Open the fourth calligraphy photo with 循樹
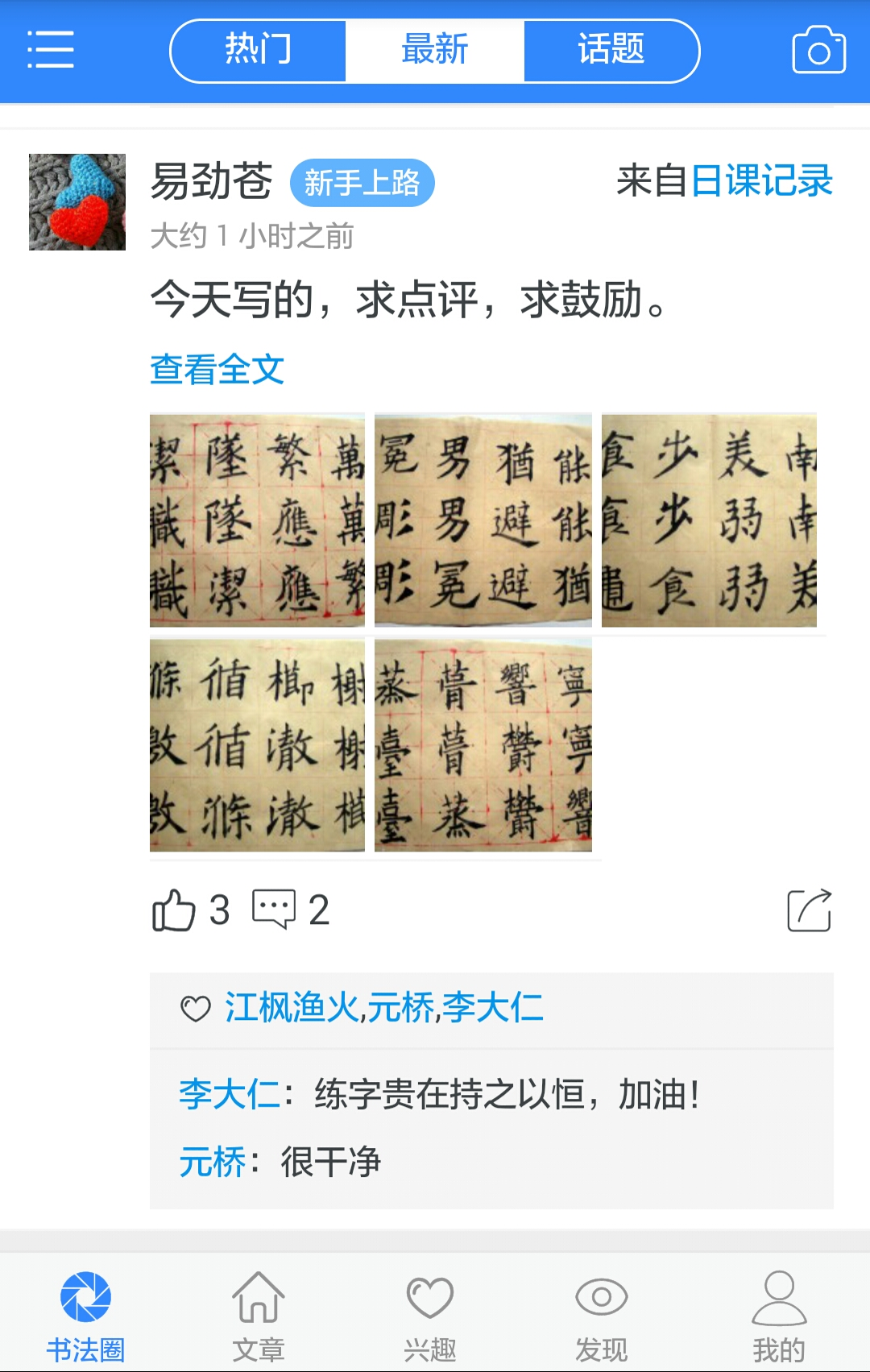Viewport: 870px width, 1372px height. click(x=257, y=744)
